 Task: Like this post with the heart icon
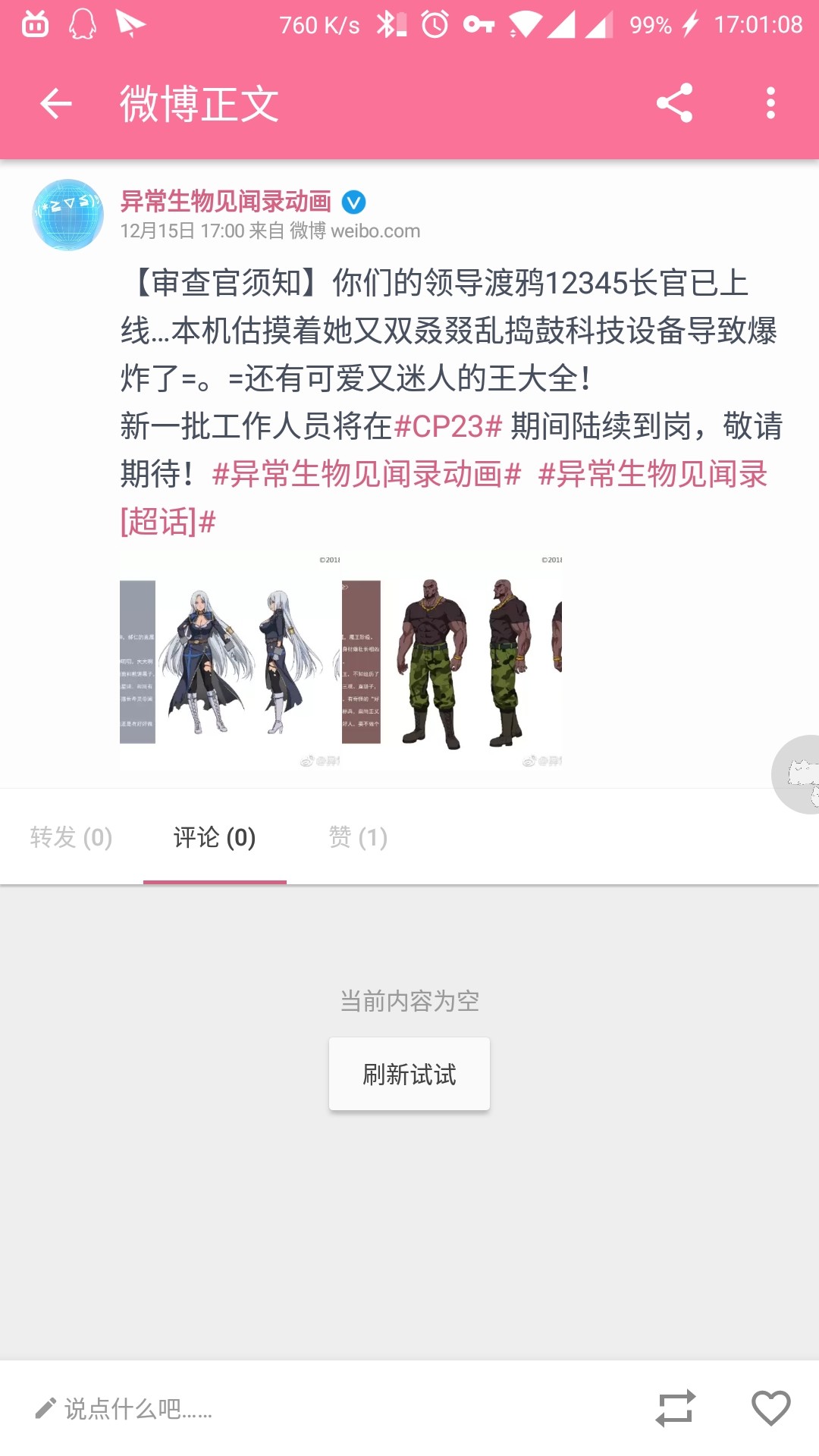[x=770, y=1408]
